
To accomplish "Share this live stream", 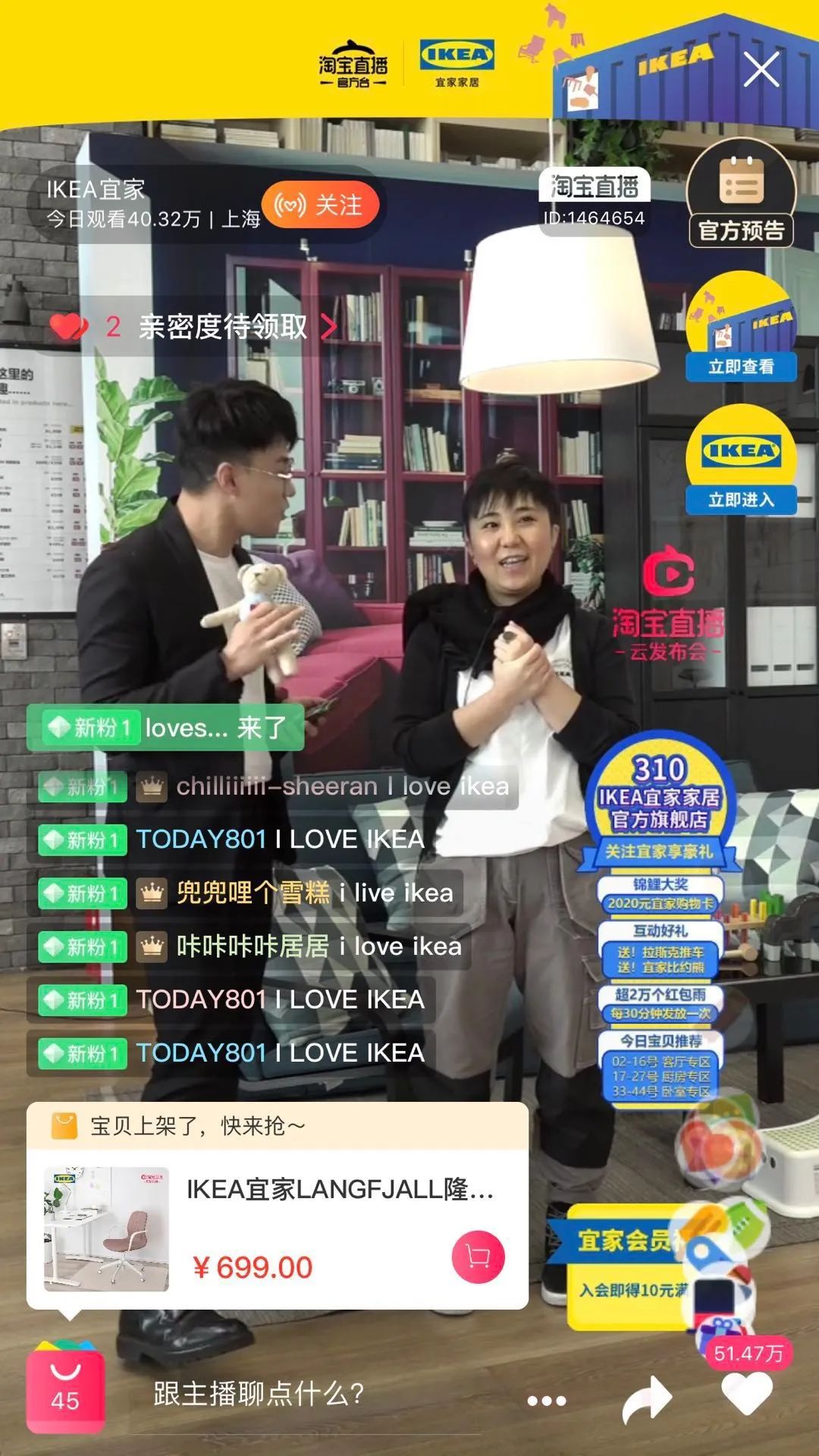I will [647, 1399].
